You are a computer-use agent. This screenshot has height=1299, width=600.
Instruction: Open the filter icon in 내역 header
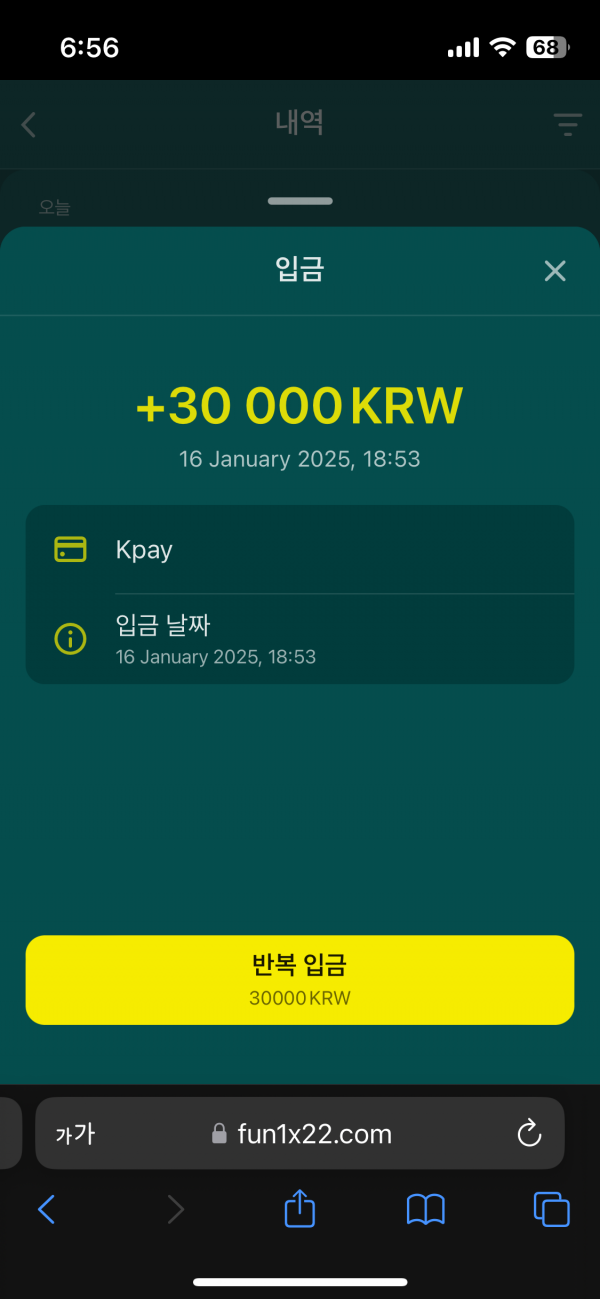pyautogui.click(x=567, y=124)
